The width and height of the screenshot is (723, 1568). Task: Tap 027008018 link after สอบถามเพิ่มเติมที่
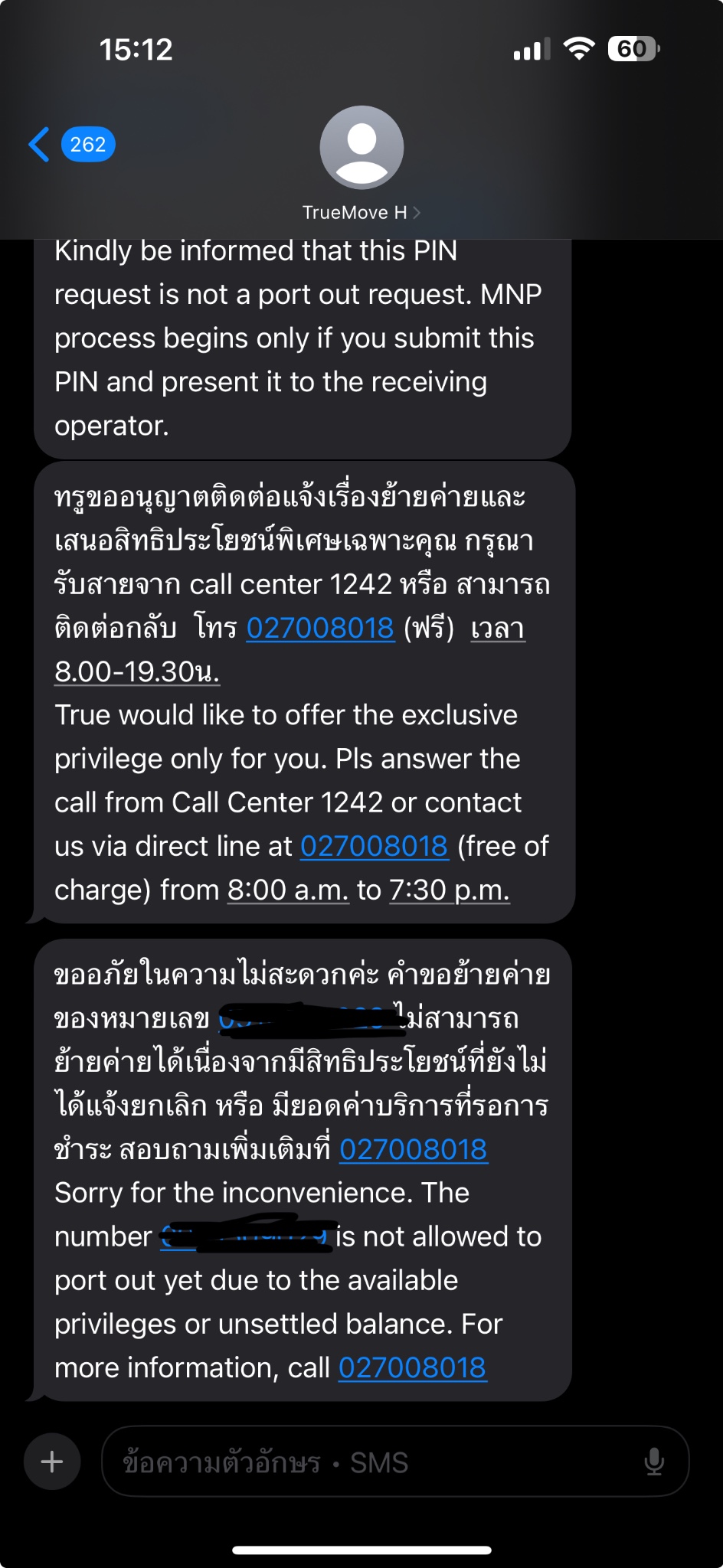(414, 1149)
